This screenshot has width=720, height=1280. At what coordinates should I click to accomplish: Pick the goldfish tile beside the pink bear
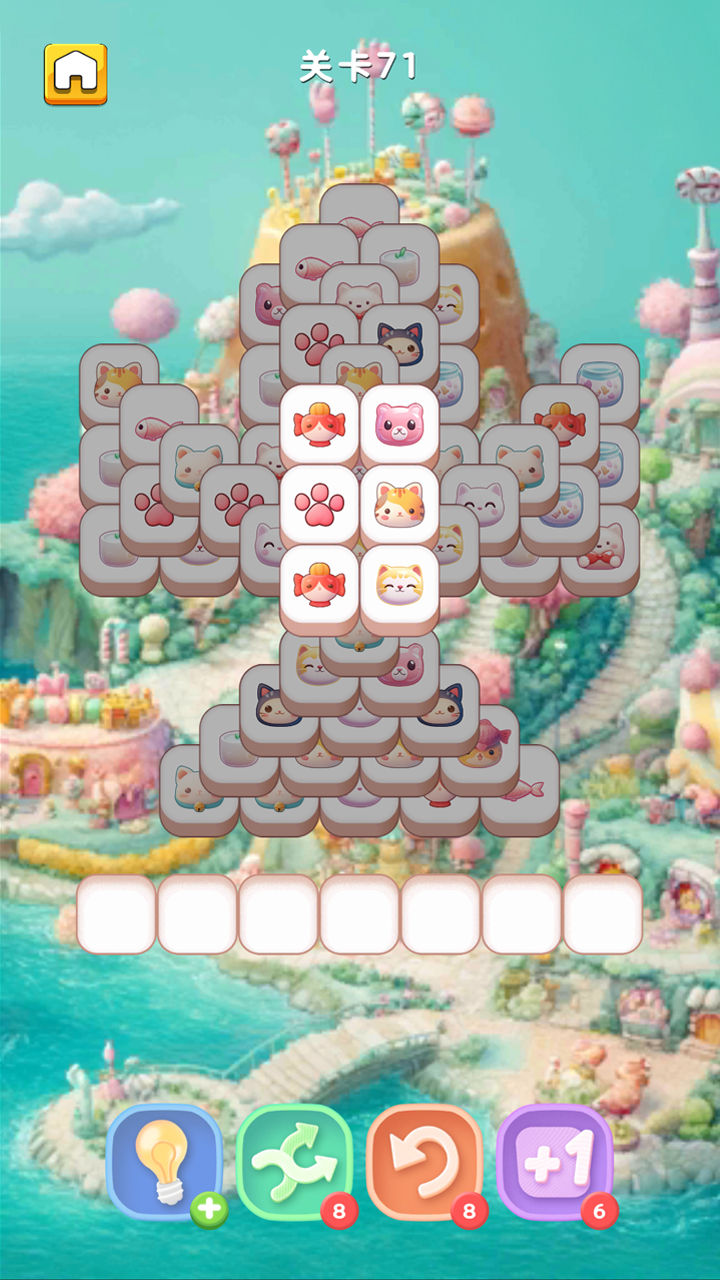(319, 423)
